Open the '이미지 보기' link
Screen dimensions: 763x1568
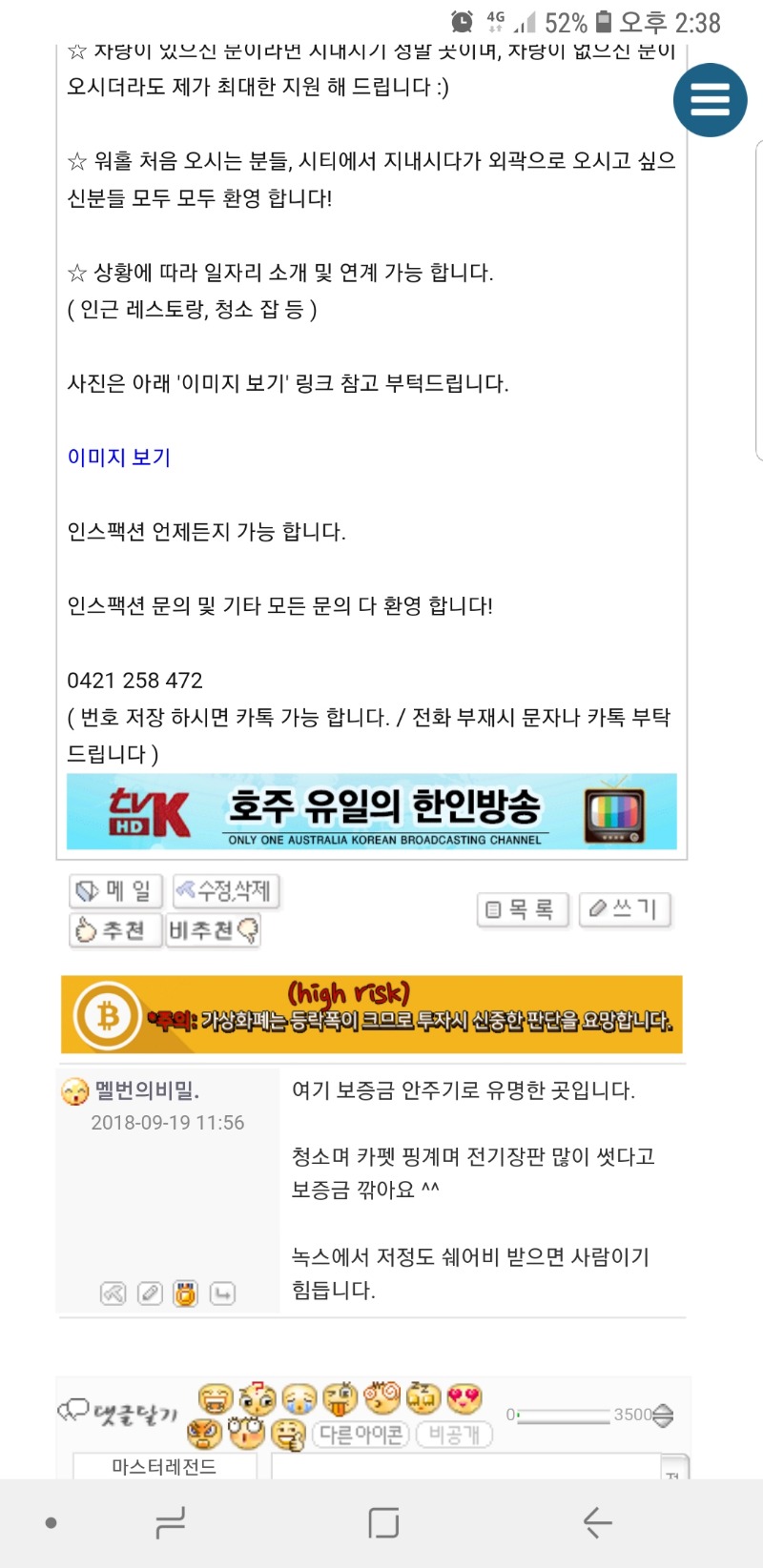pos(119,458)
